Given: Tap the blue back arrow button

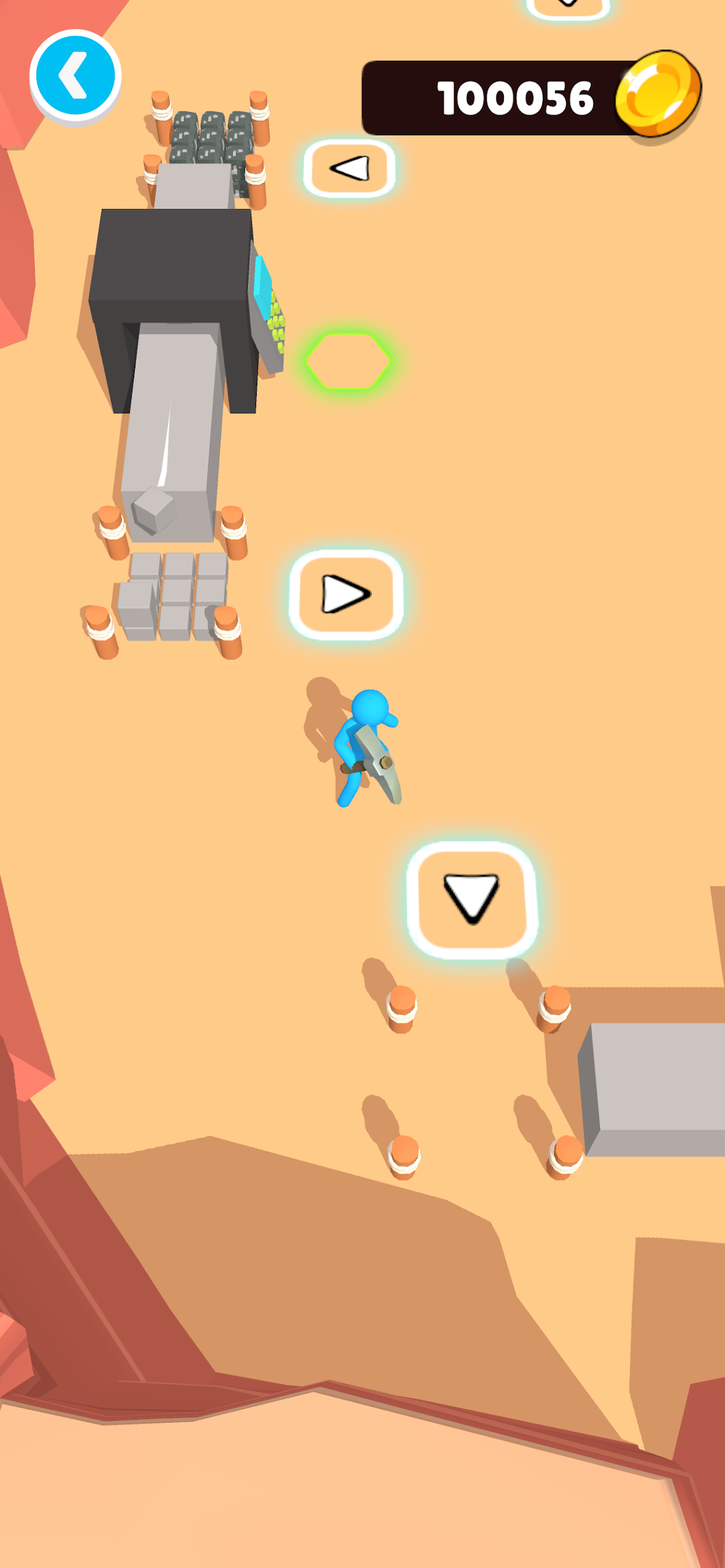Looking at the screenshot, I should tap(75, 76).
